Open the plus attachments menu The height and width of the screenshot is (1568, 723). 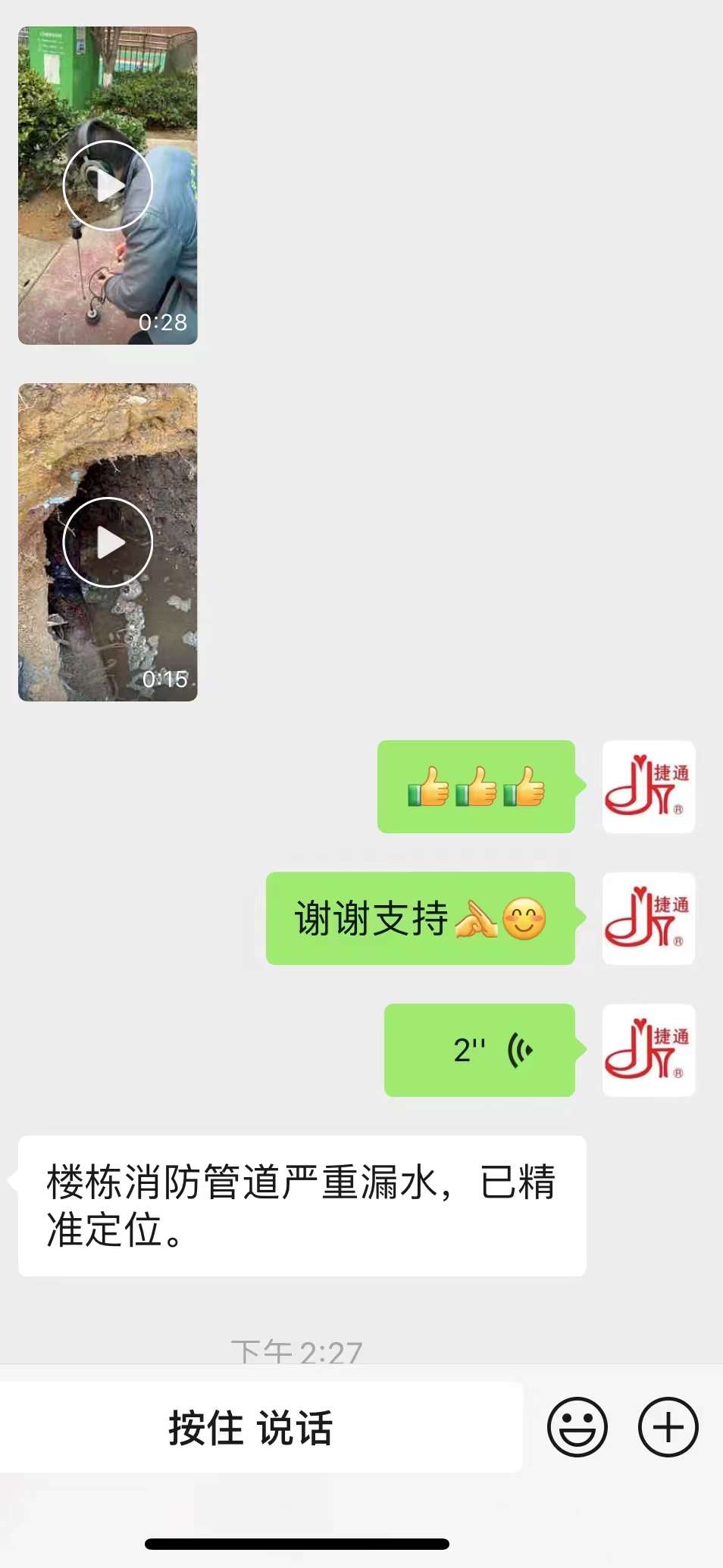[x=668, y=1427]
